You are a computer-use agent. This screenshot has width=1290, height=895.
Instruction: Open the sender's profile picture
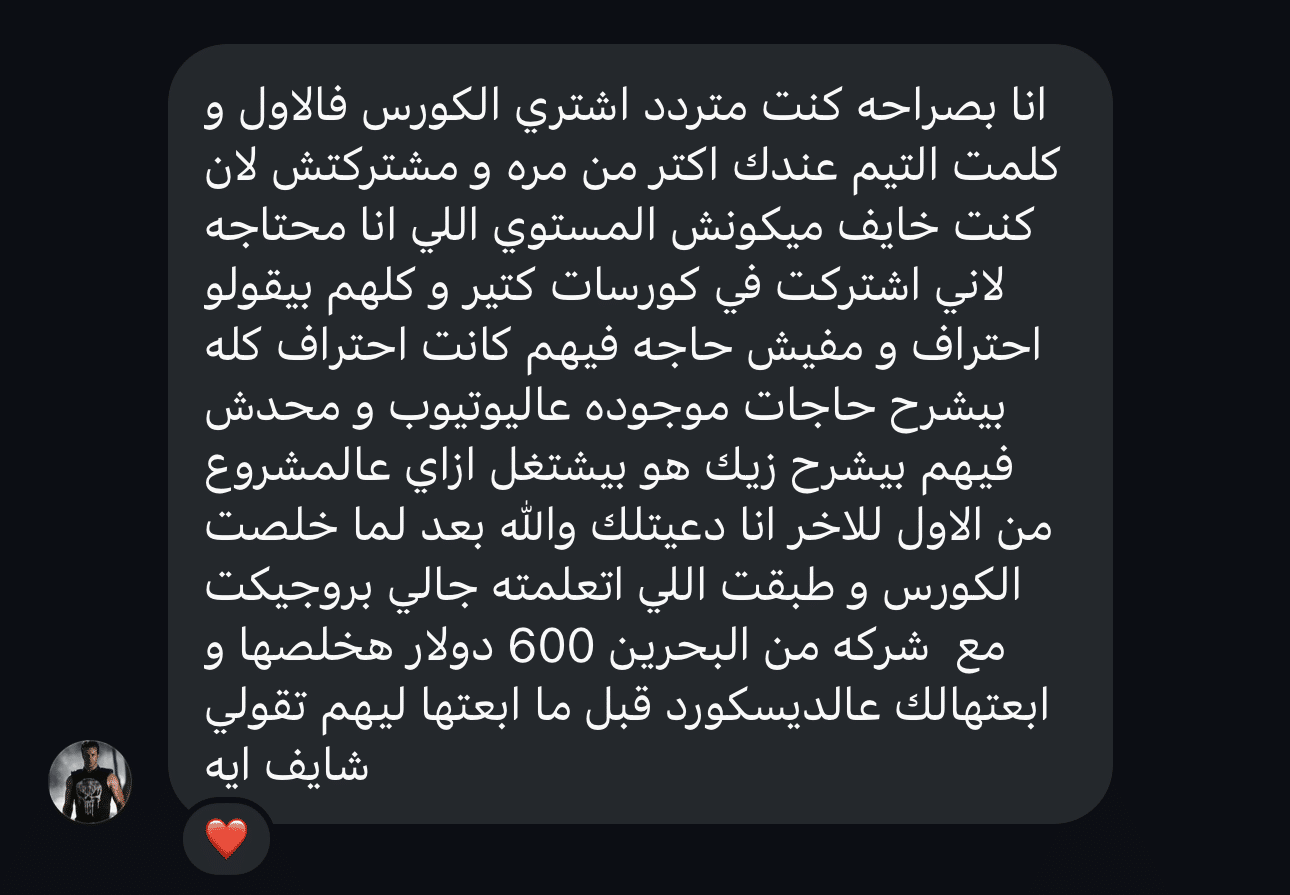90,782
